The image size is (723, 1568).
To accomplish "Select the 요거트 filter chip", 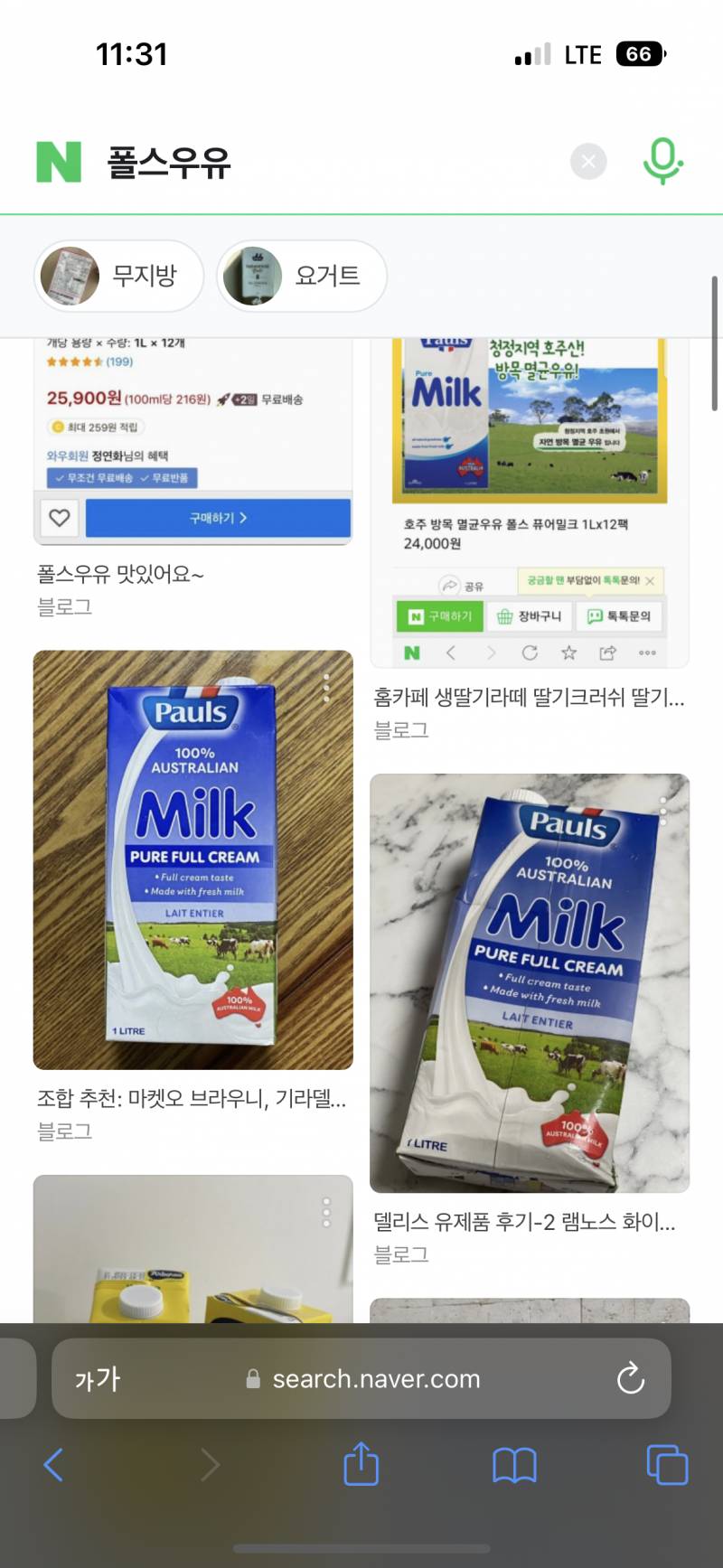I will point(302,276).
